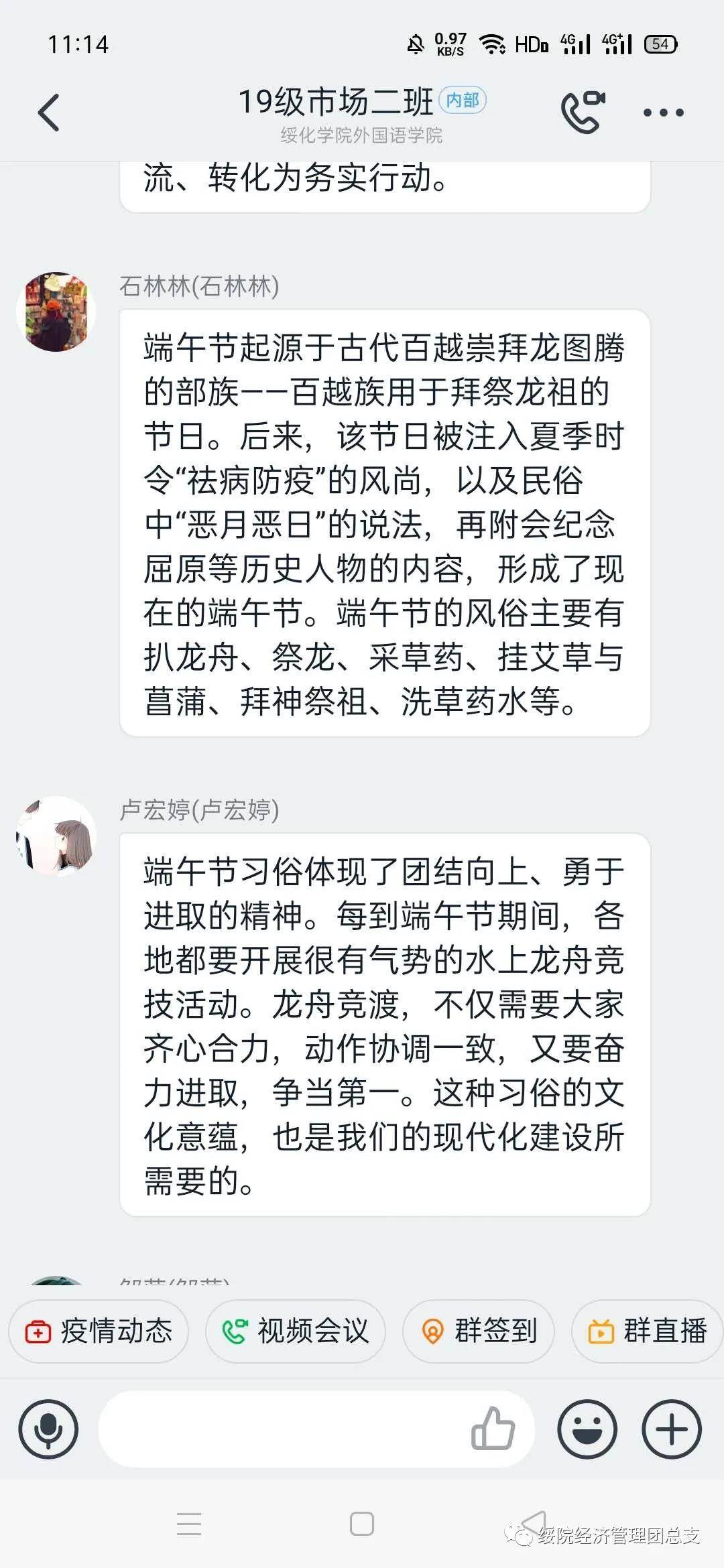This screenshot has width=724, height=1568.
Task: Open 石林林's profile avatar
Action: coord(56,312)
